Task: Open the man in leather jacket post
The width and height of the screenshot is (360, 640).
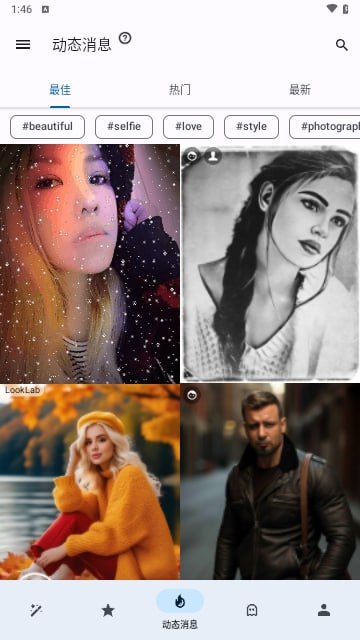Action: tap(270, 482)
